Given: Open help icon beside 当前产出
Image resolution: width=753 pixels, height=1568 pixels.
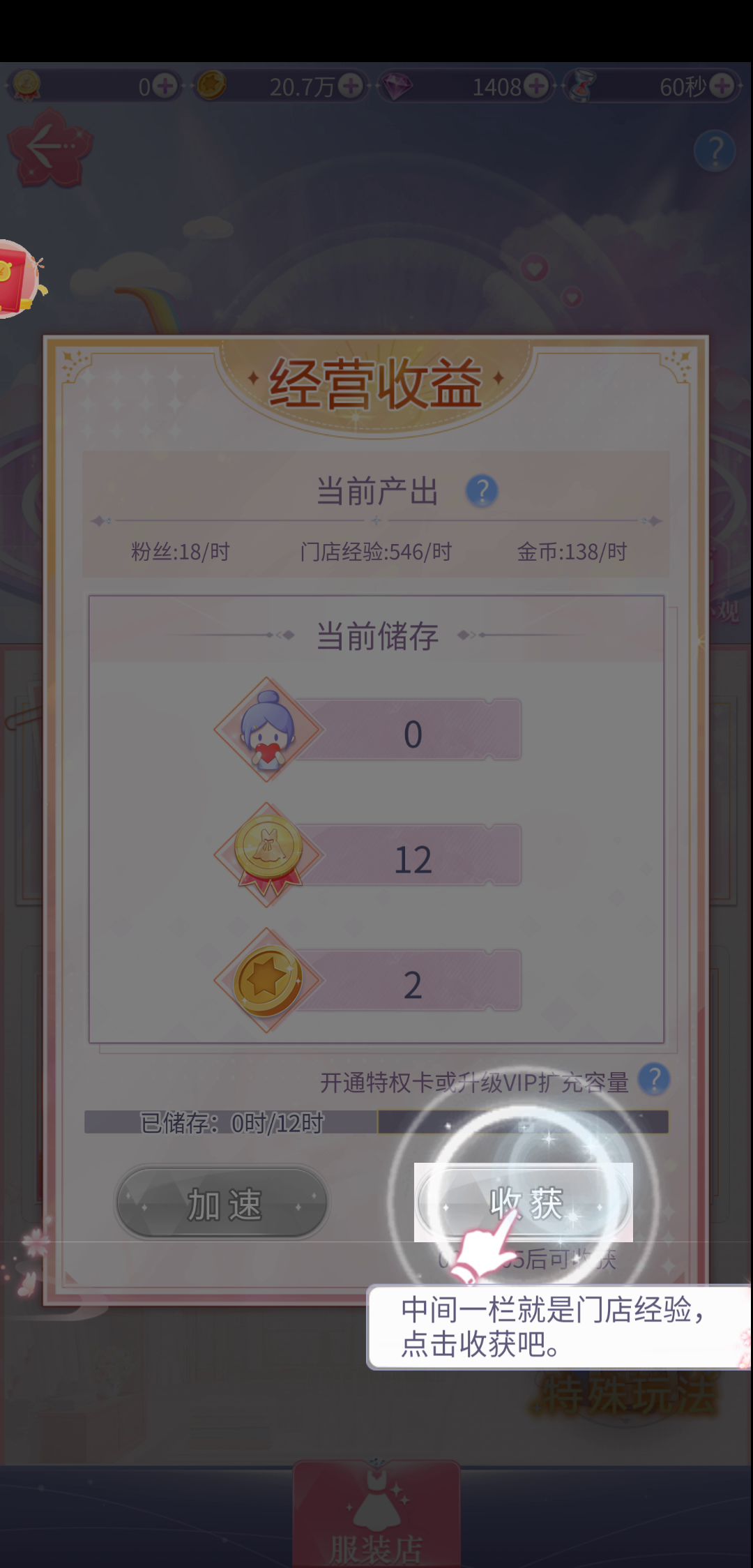Looking at the screenshot, I should point(482,490).
